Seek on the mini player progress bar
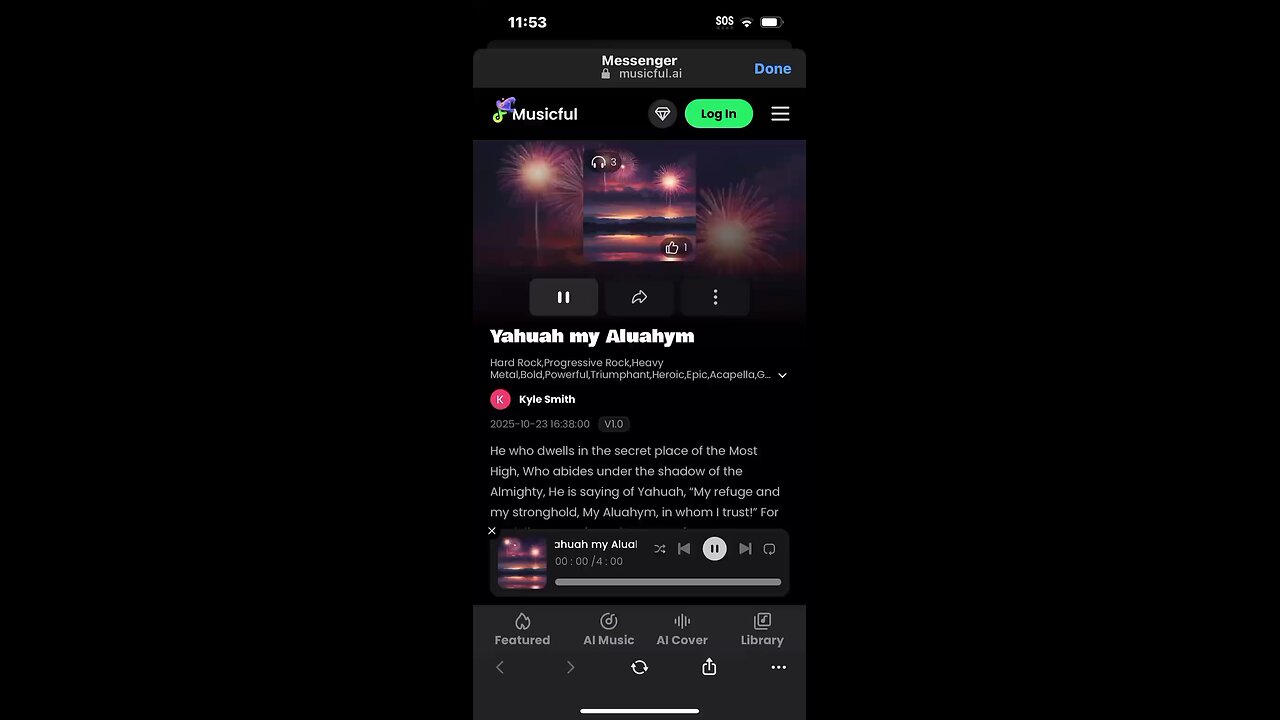The height and width of the screenshot is (720, 1280). [668, 582]
